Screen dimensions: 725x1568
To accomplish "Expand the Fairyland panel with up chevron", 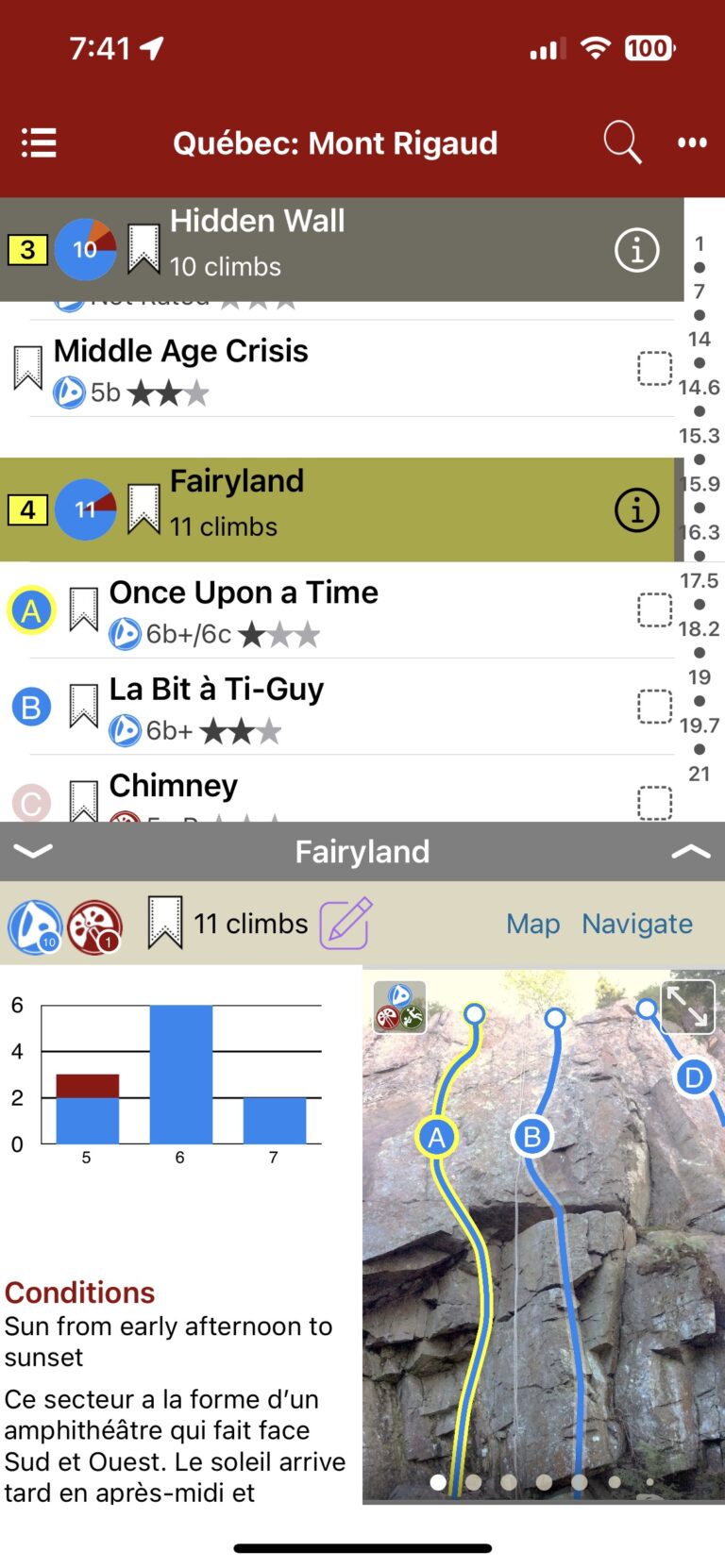I will (690, 851).
